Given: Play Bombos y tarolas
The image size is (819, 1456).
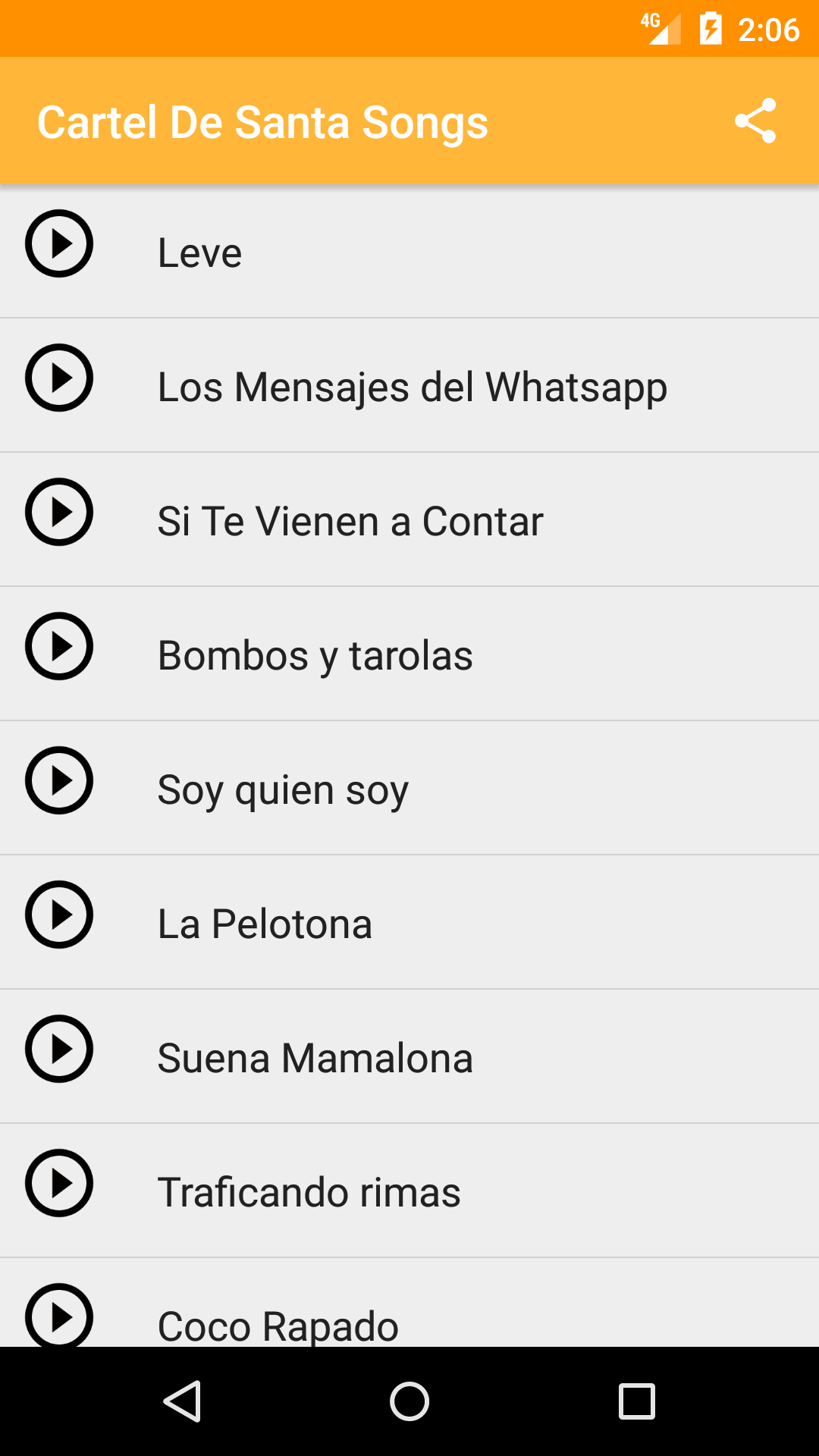Looking at the screenshot, I should click(x=59, y=647).
